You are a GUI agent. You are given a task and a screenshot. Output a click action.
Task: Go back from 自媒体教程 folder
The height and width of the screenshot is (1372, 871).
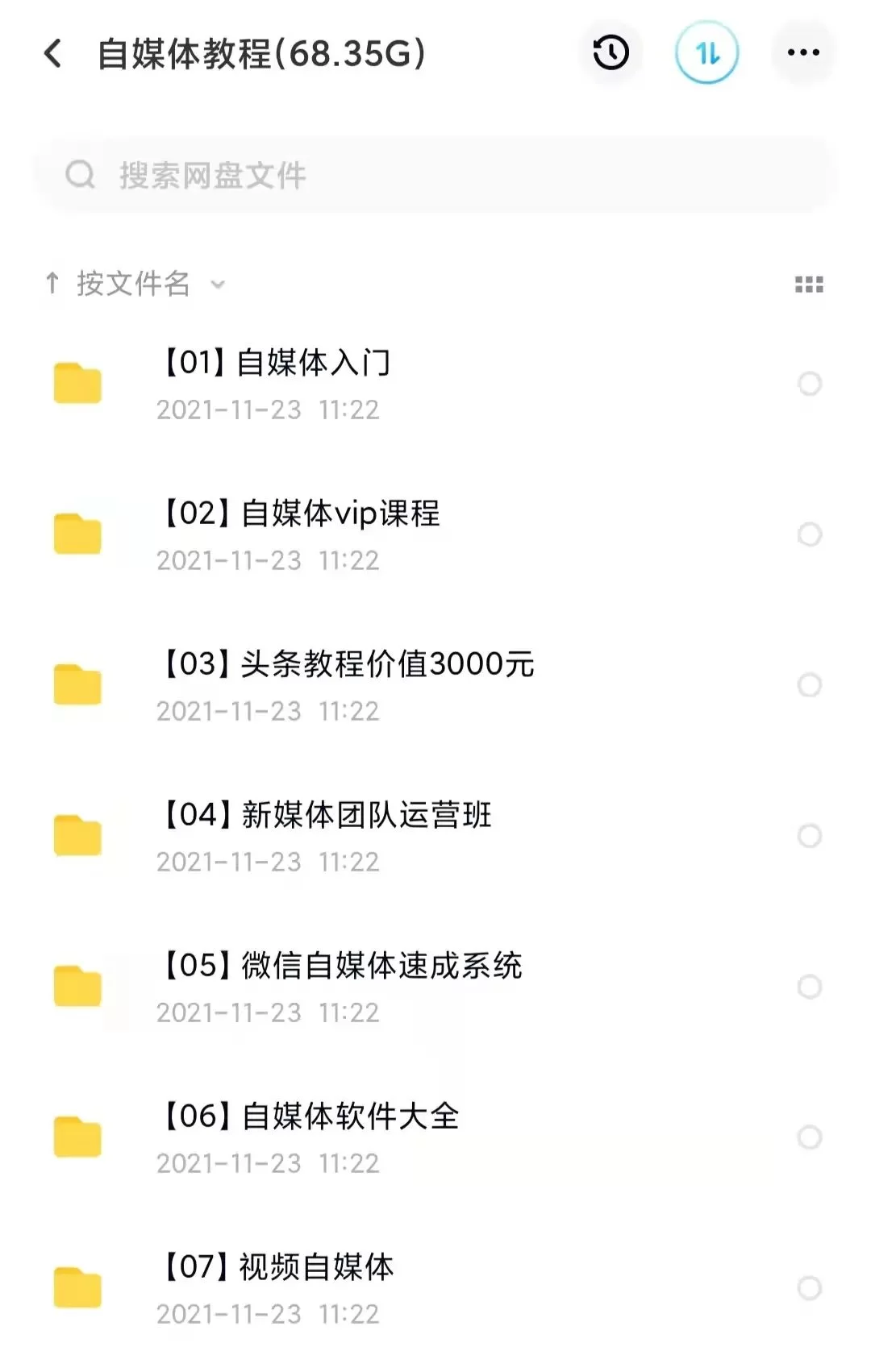pyautogui.click(x=53, y=54)
